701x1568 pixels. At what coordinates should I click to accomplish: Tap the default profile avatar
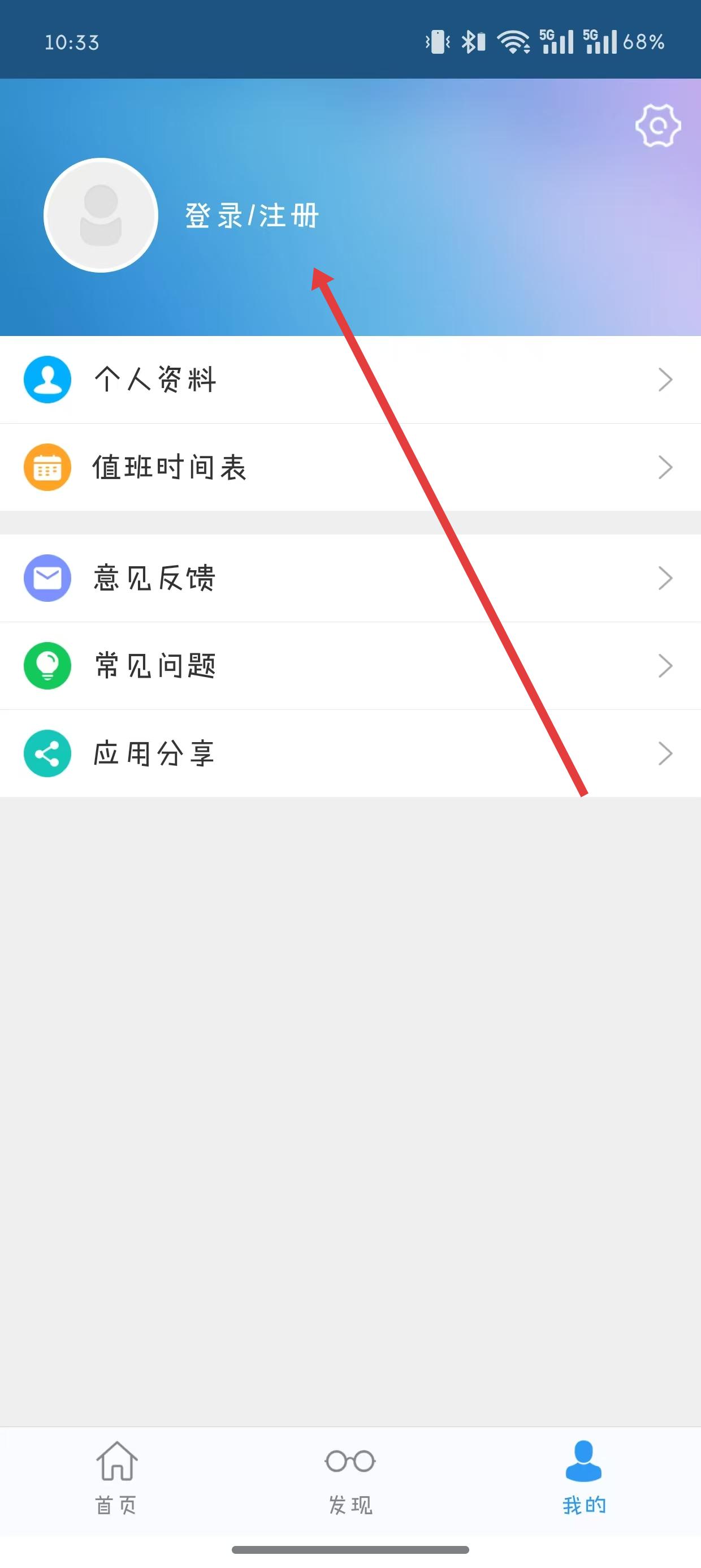pyautogui.click(x=101, y=216)
